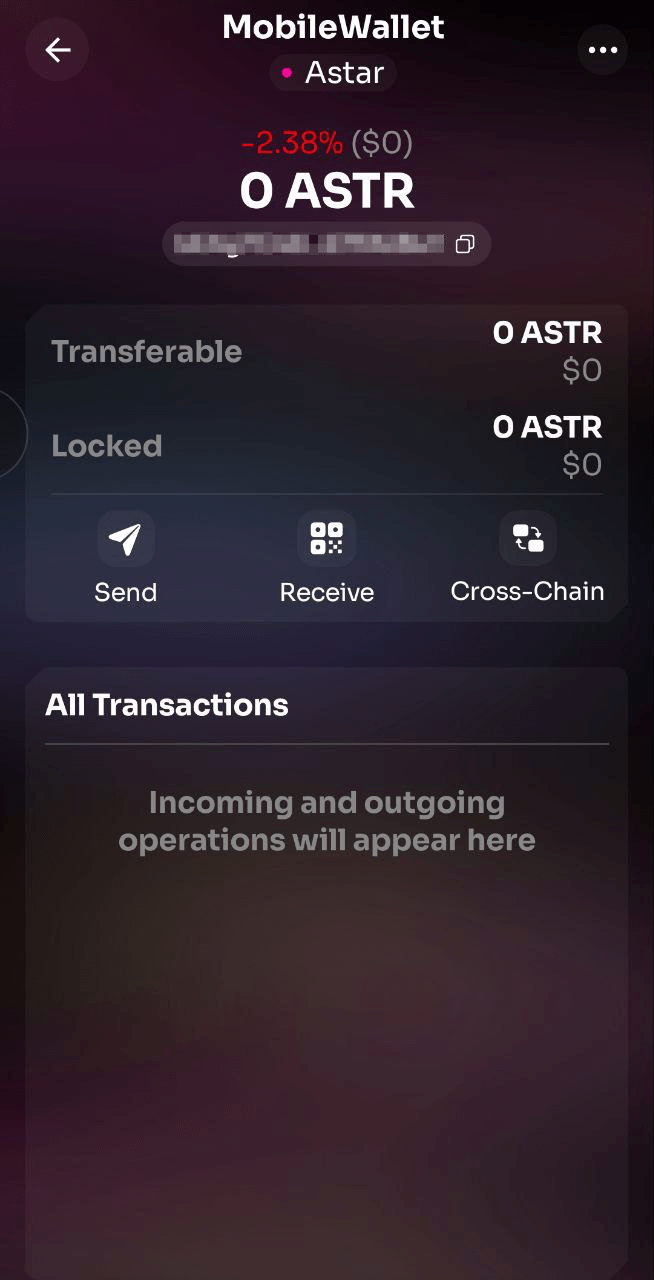The width and height of the screenshot is (654, 1280).
Task: Open Receive QR code option
Action: (x=327, y=558)
